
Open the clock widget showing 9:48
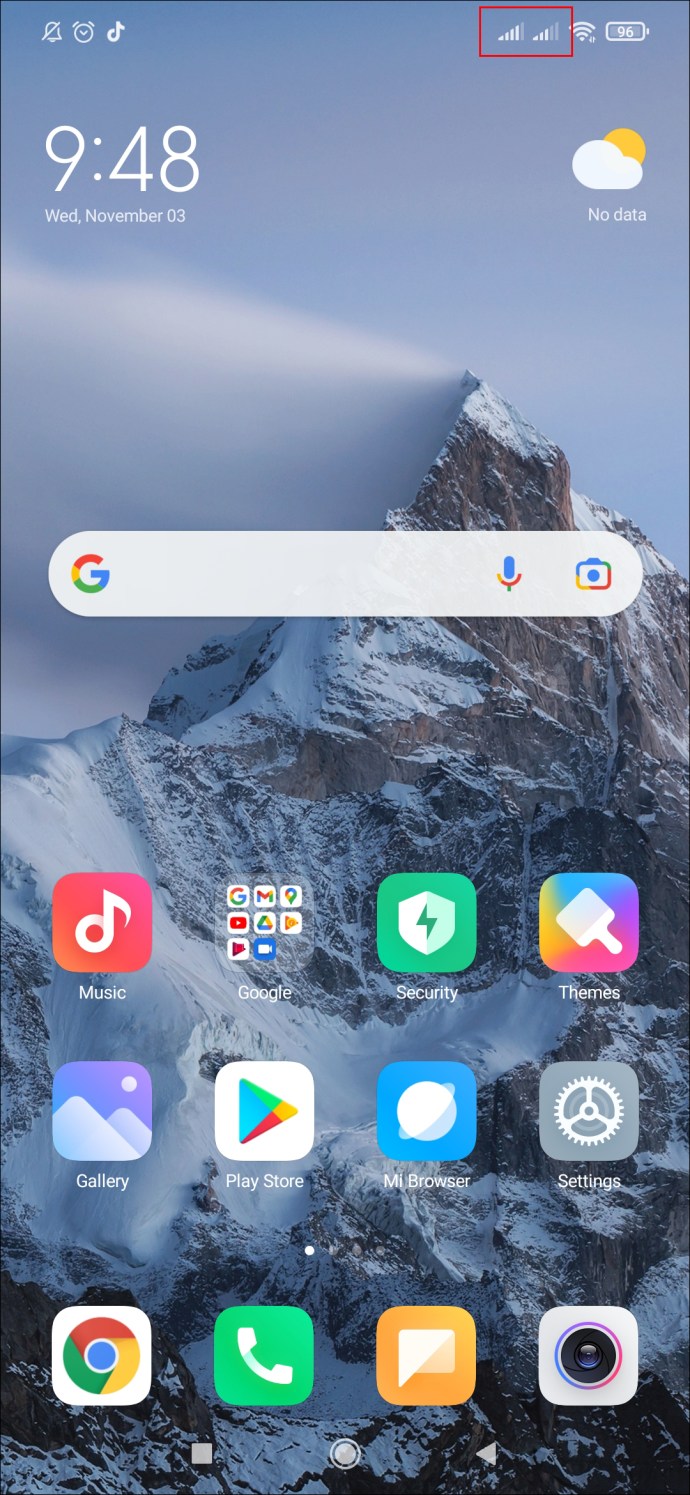click(x=122, y=160)
